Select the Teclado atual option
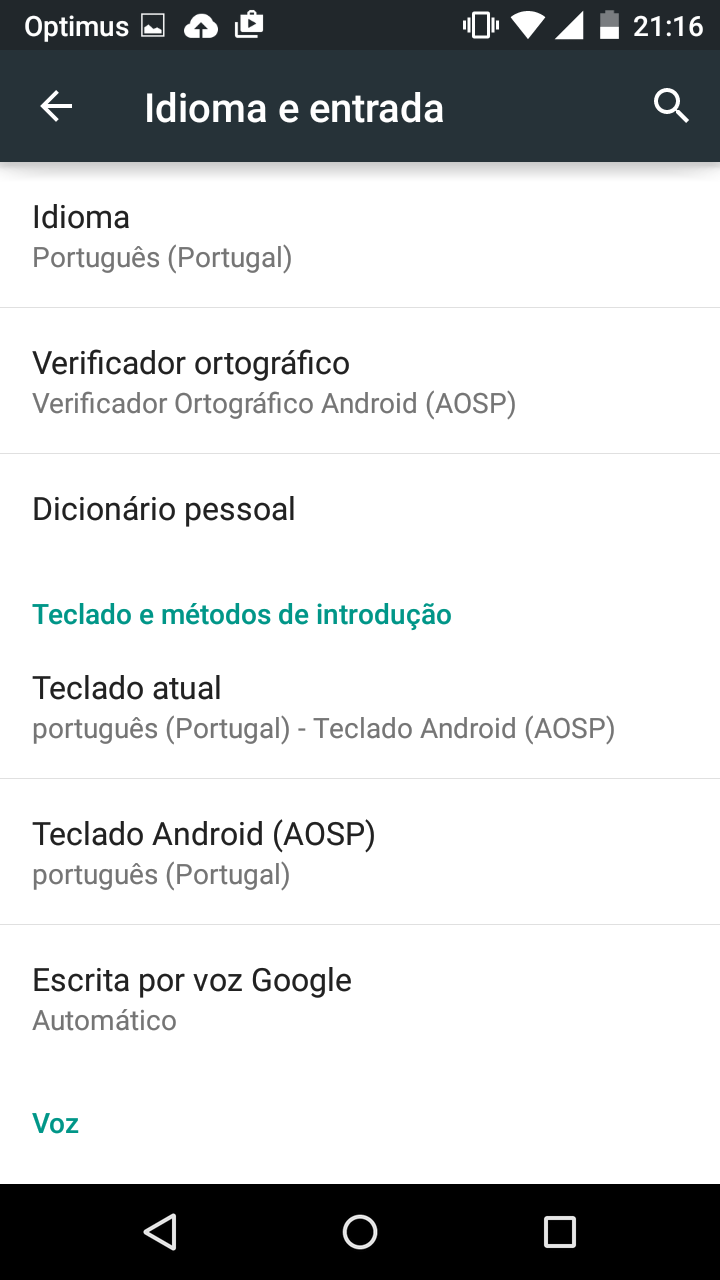720x1280 pixels. point(360,706)
